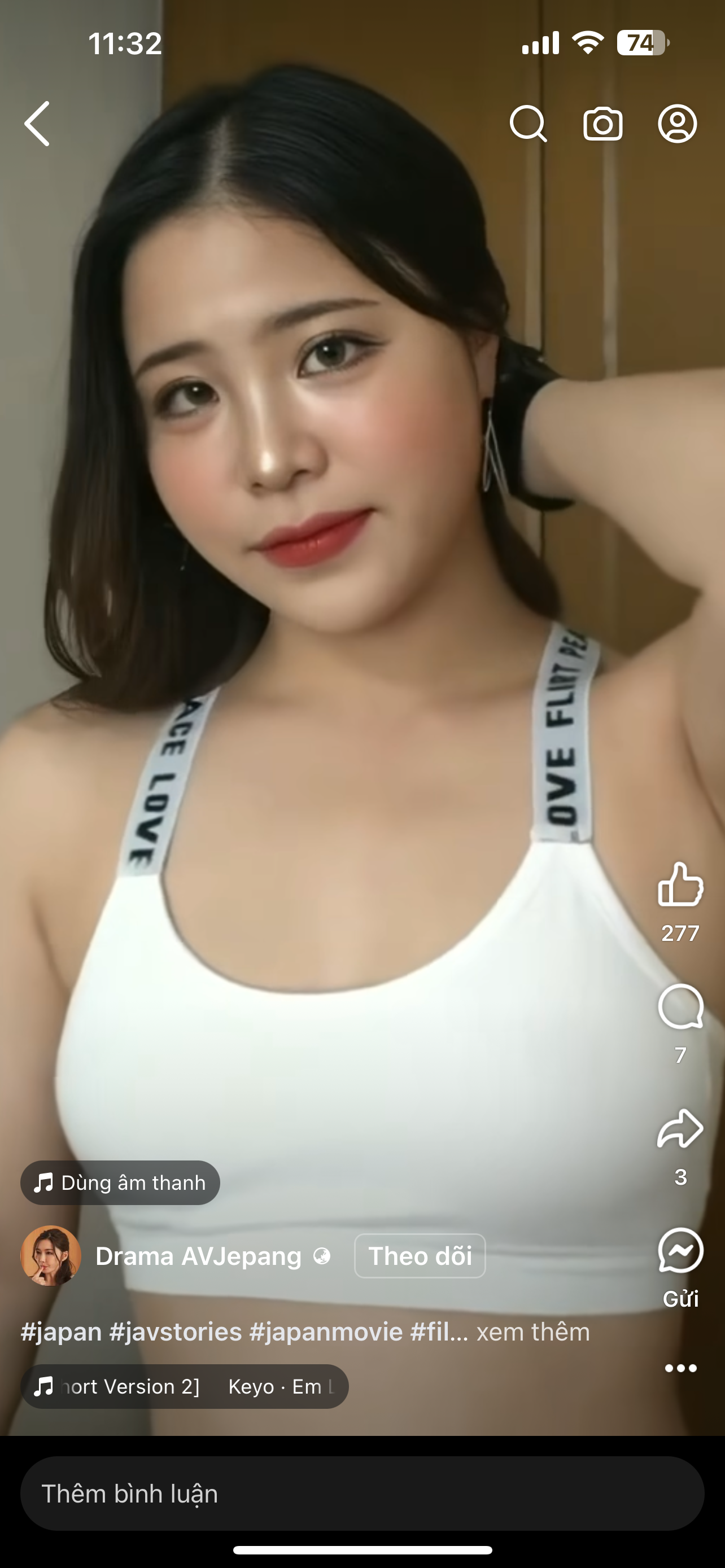Go back with the top-left arrow

pos(38,124)
